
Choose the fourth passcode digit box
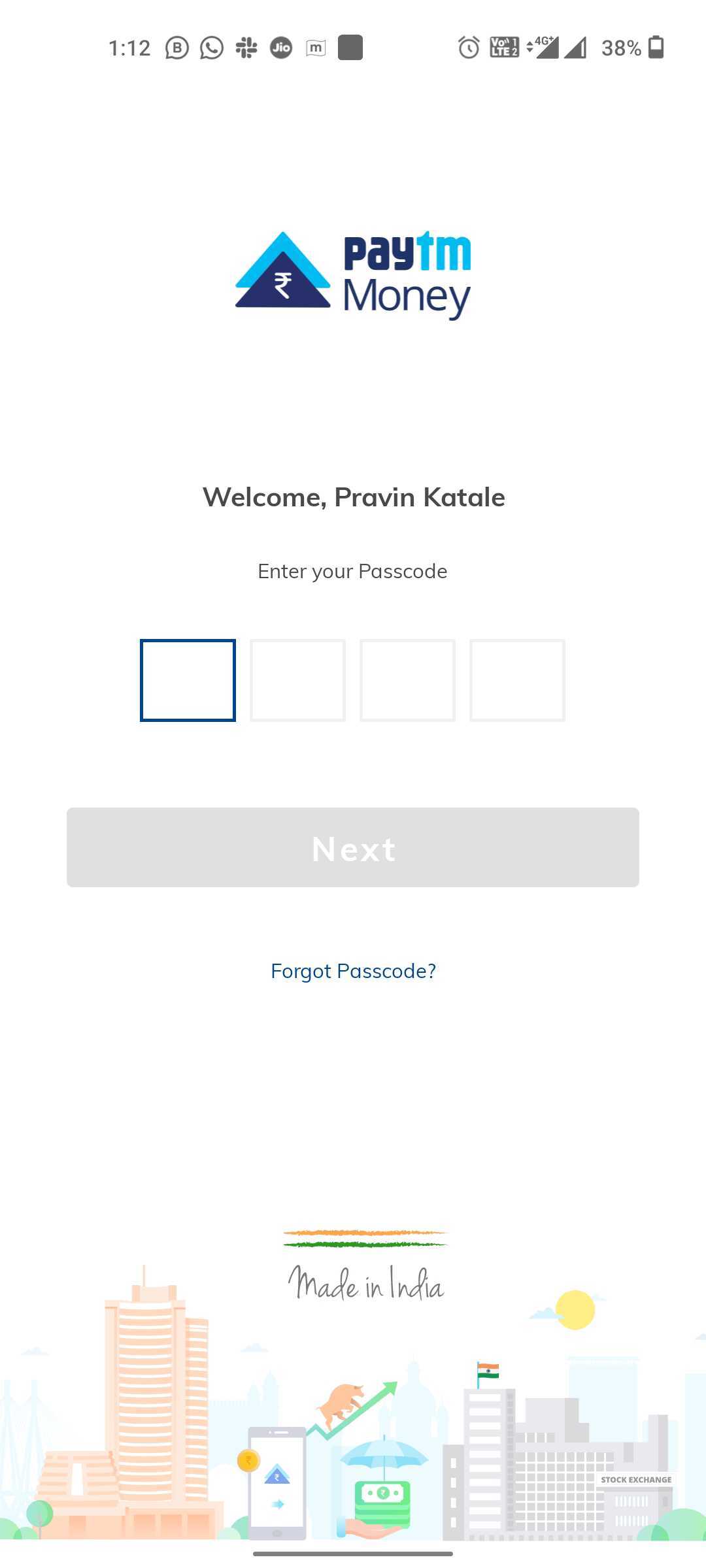pos(517,680)
